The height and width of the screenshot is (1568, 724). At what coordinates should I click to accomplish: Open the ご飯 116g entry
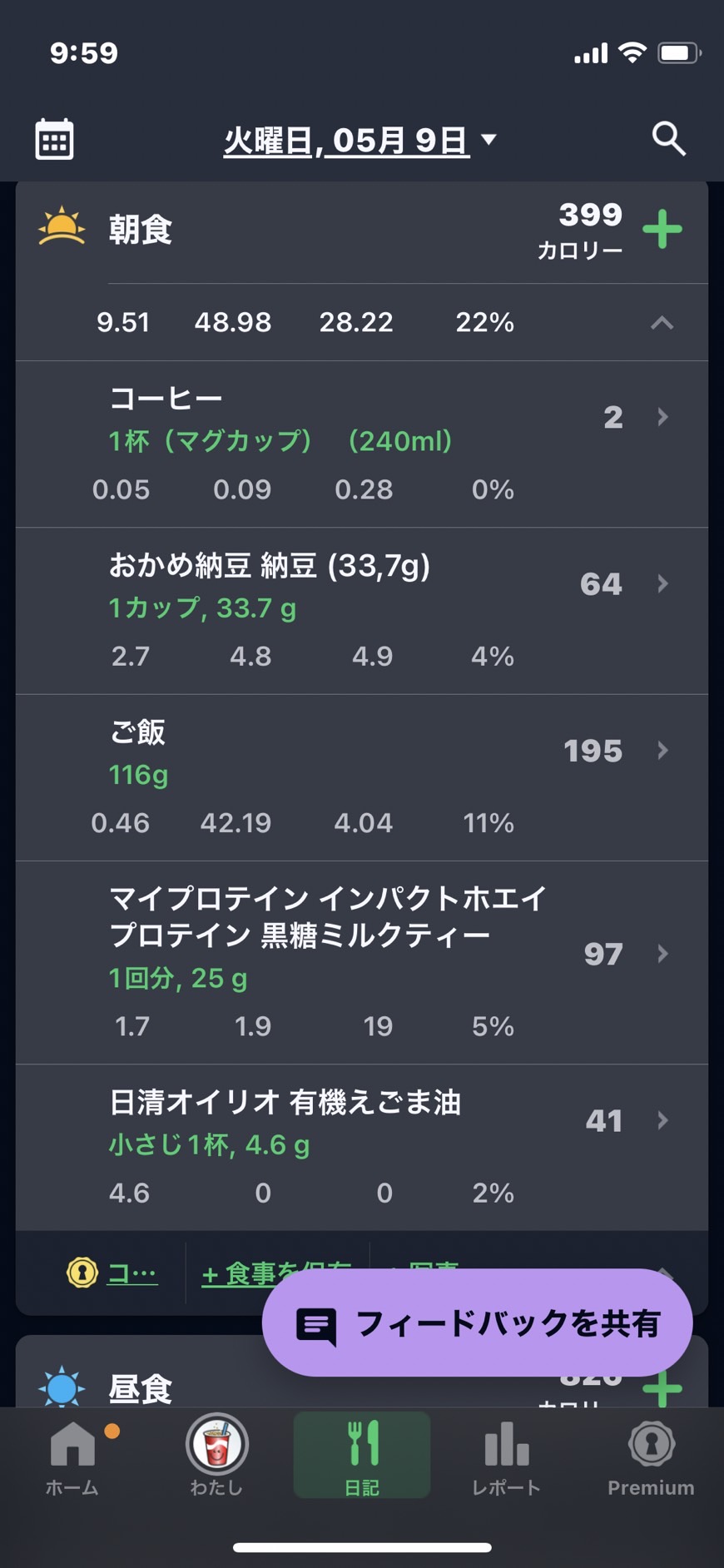(362, 778)
